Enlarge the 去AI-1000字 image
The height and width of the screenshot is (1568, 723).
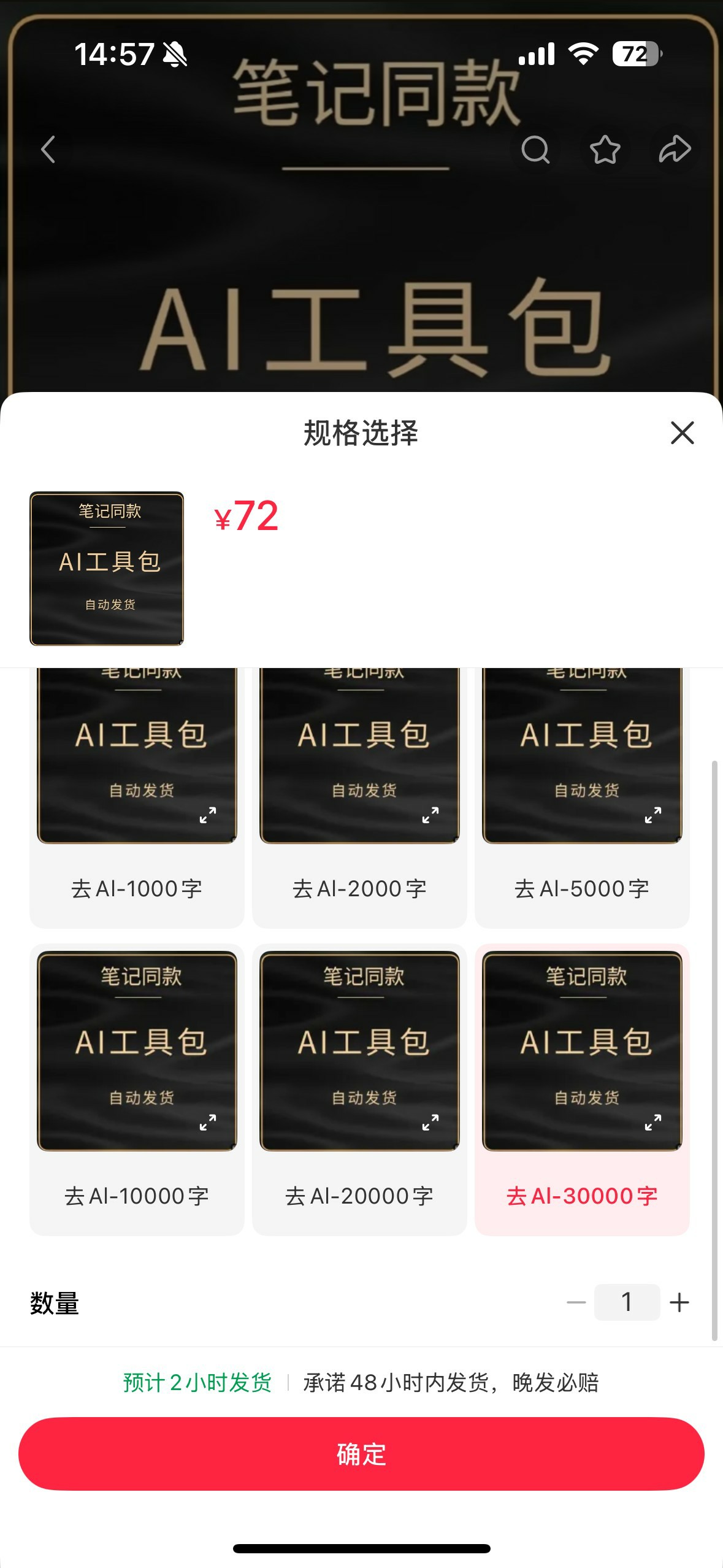click(x=208, y=815)
